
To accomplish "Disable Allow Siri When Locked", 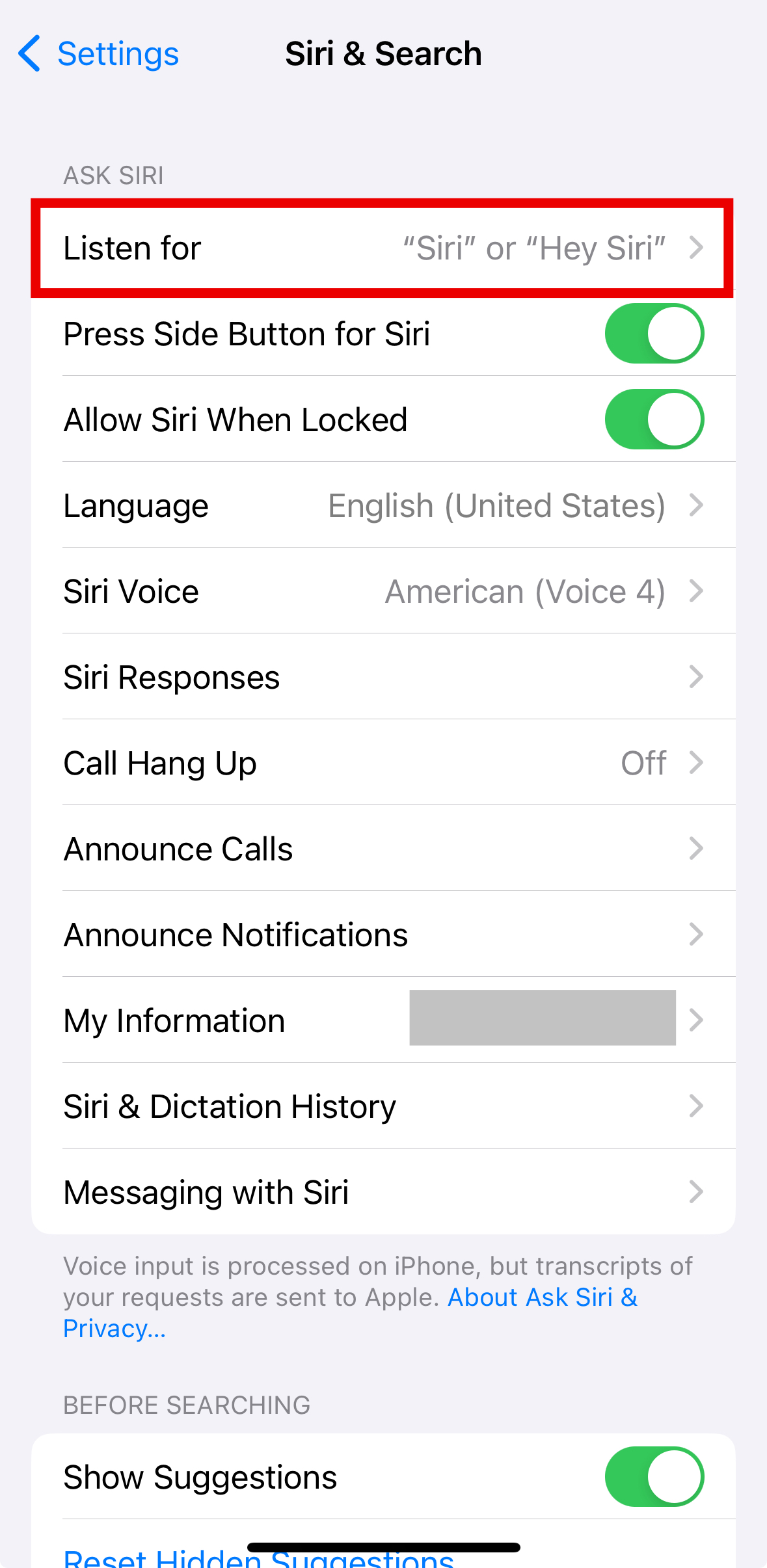I will (x=654, y=419).
